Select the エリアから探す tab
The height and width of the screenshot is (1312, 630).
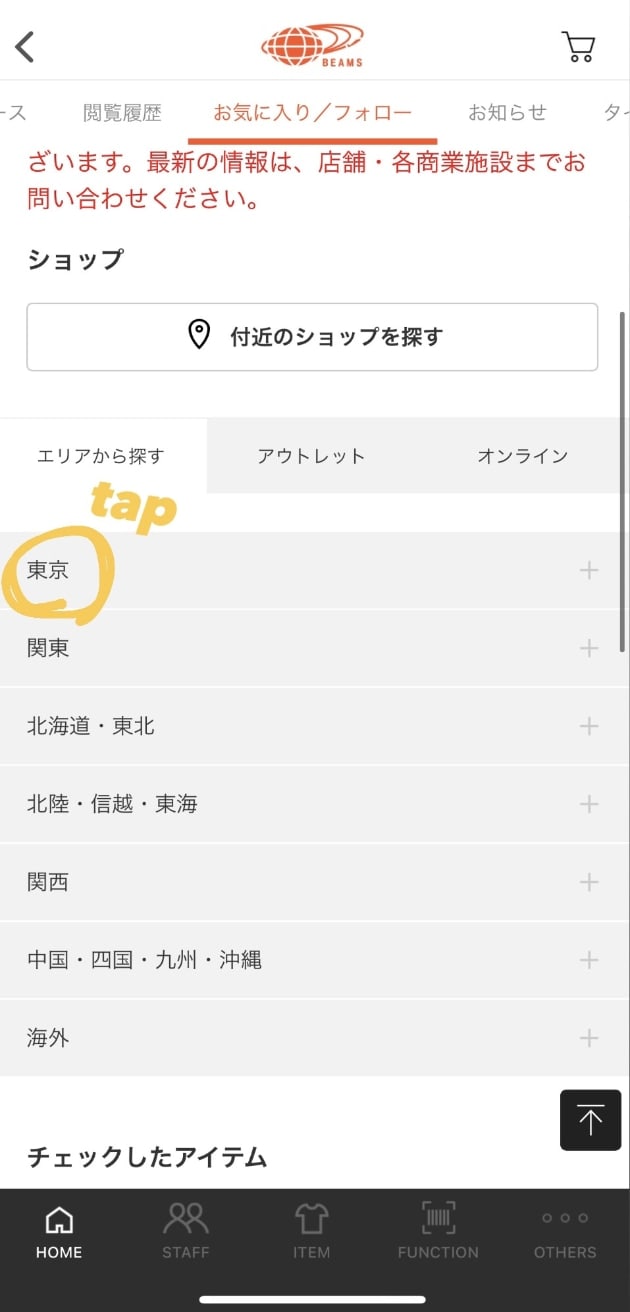click(x=101, y=456)
